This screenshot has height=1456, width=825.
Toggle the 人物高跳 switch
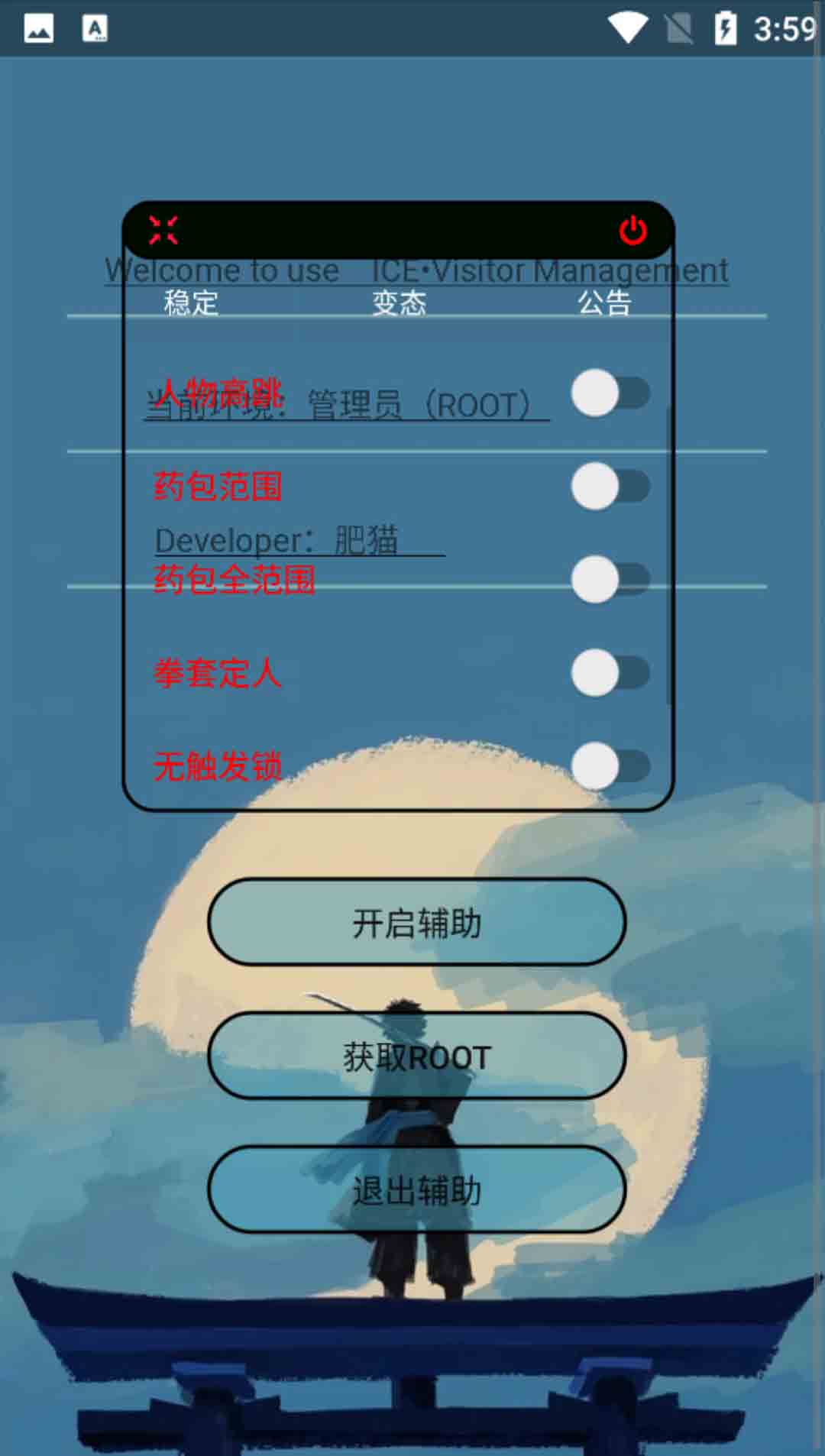(x=610, y=393)
